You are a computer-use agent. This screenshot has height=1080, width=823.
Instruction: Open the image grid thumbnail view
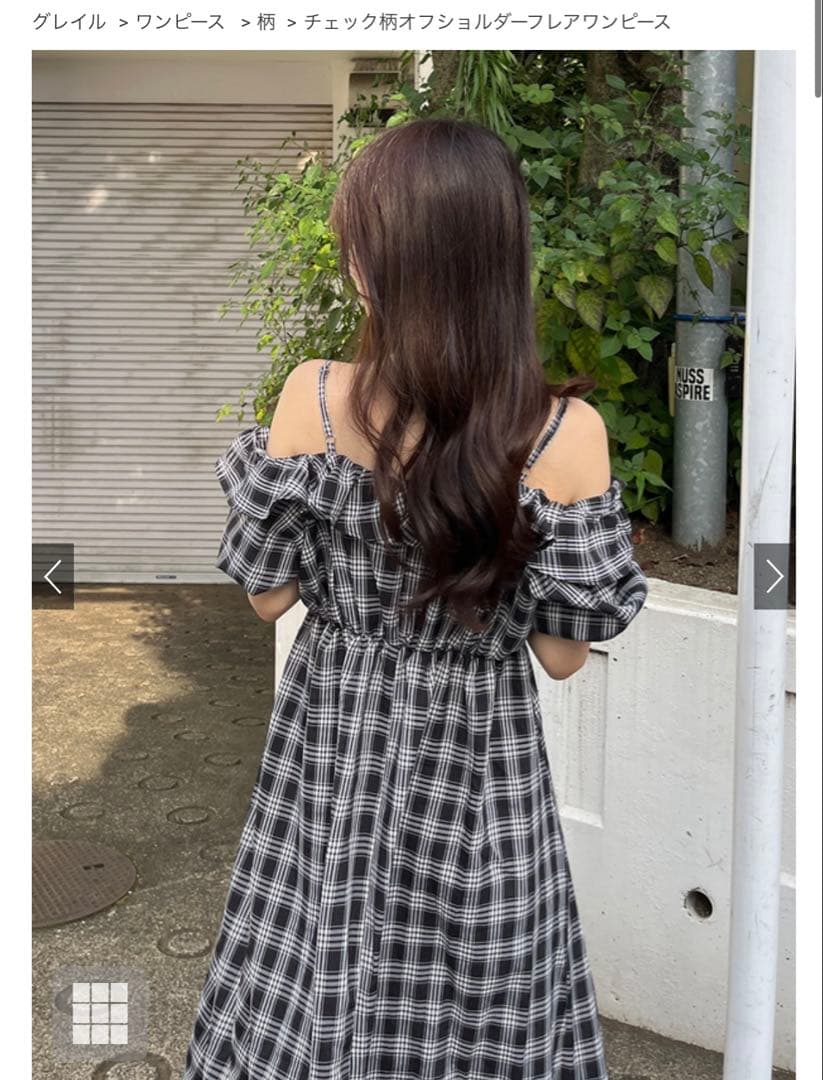pyautogui.click(x=99, y=1012)
